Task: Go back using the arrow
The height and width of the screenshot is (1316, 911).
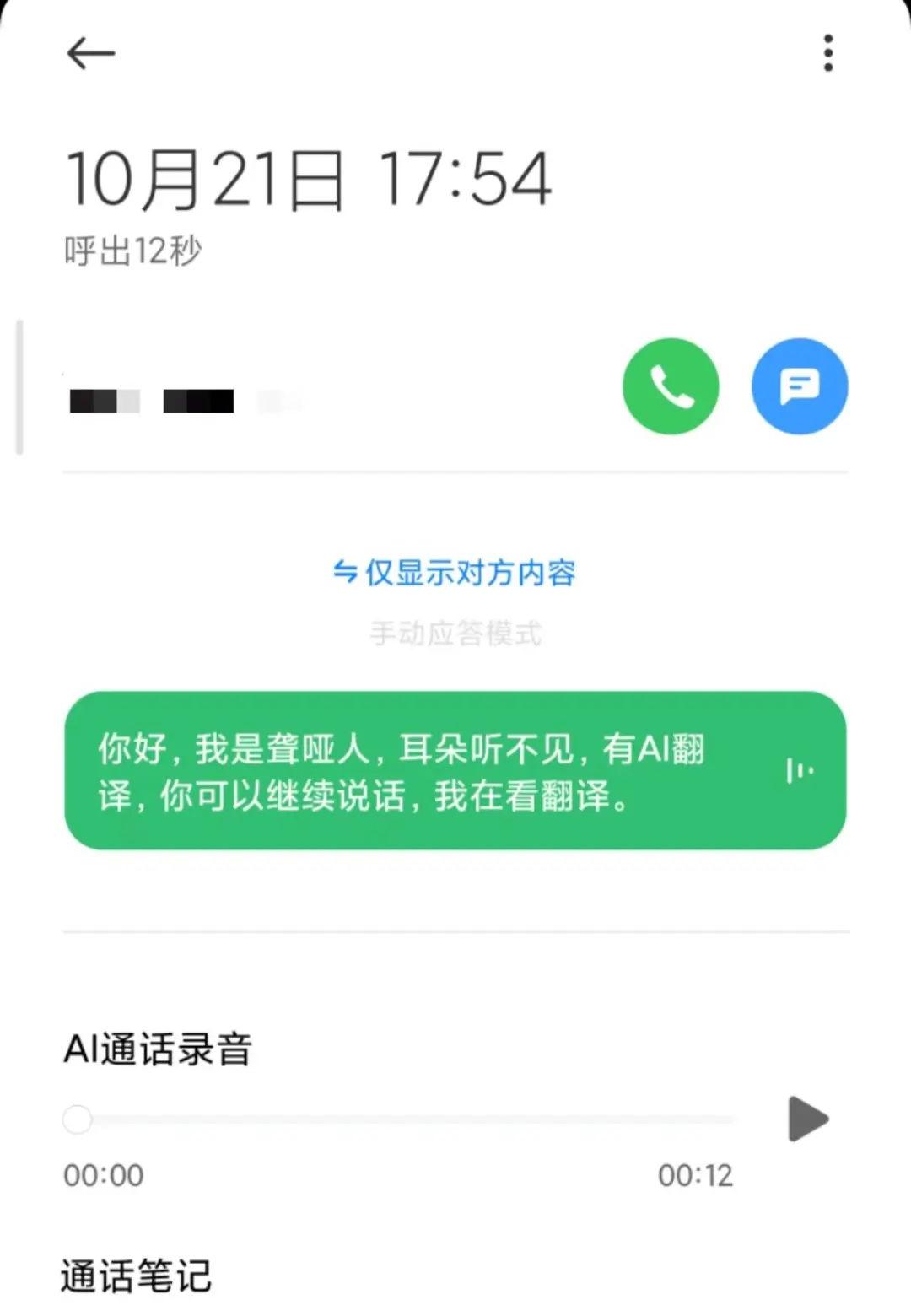Action: tap(90, 53)
